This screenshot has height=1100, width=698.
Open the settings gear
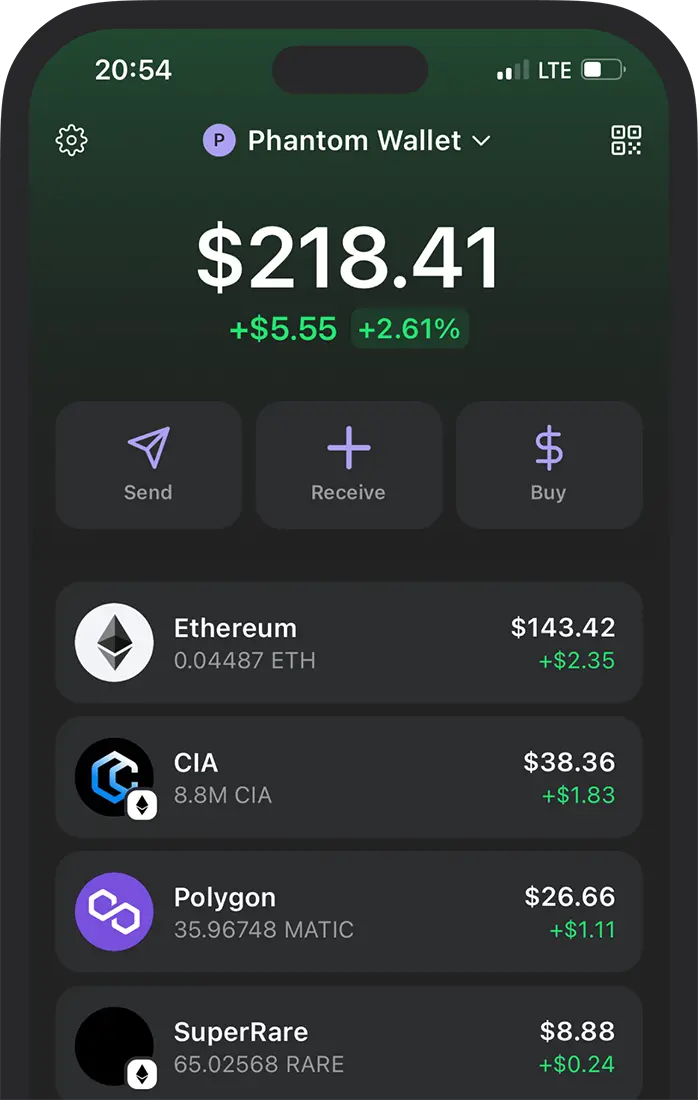click(72, 141)
